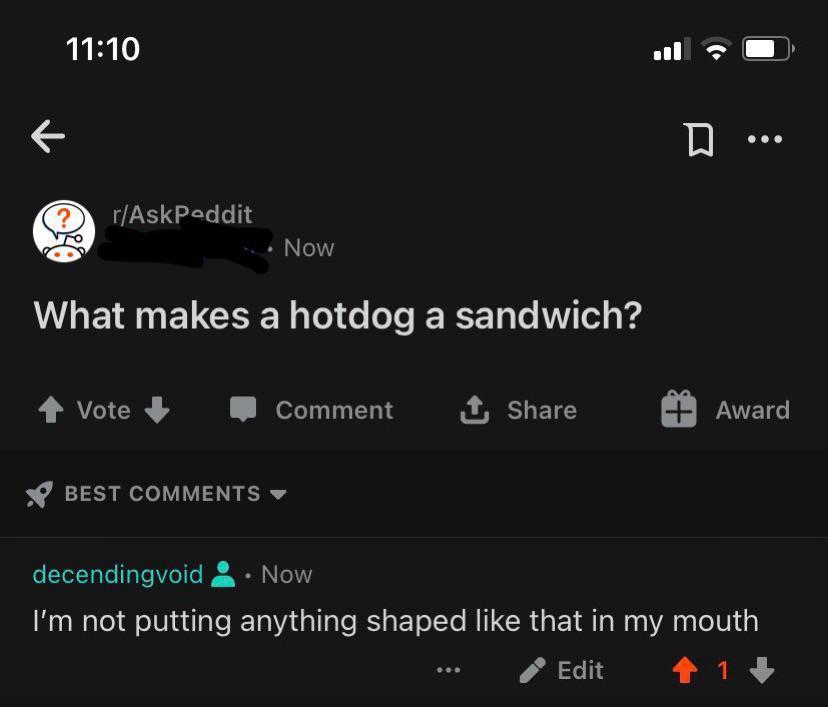Screen dimensions: 828x707
Task: Give the post an Award
Action: (725, 410)
